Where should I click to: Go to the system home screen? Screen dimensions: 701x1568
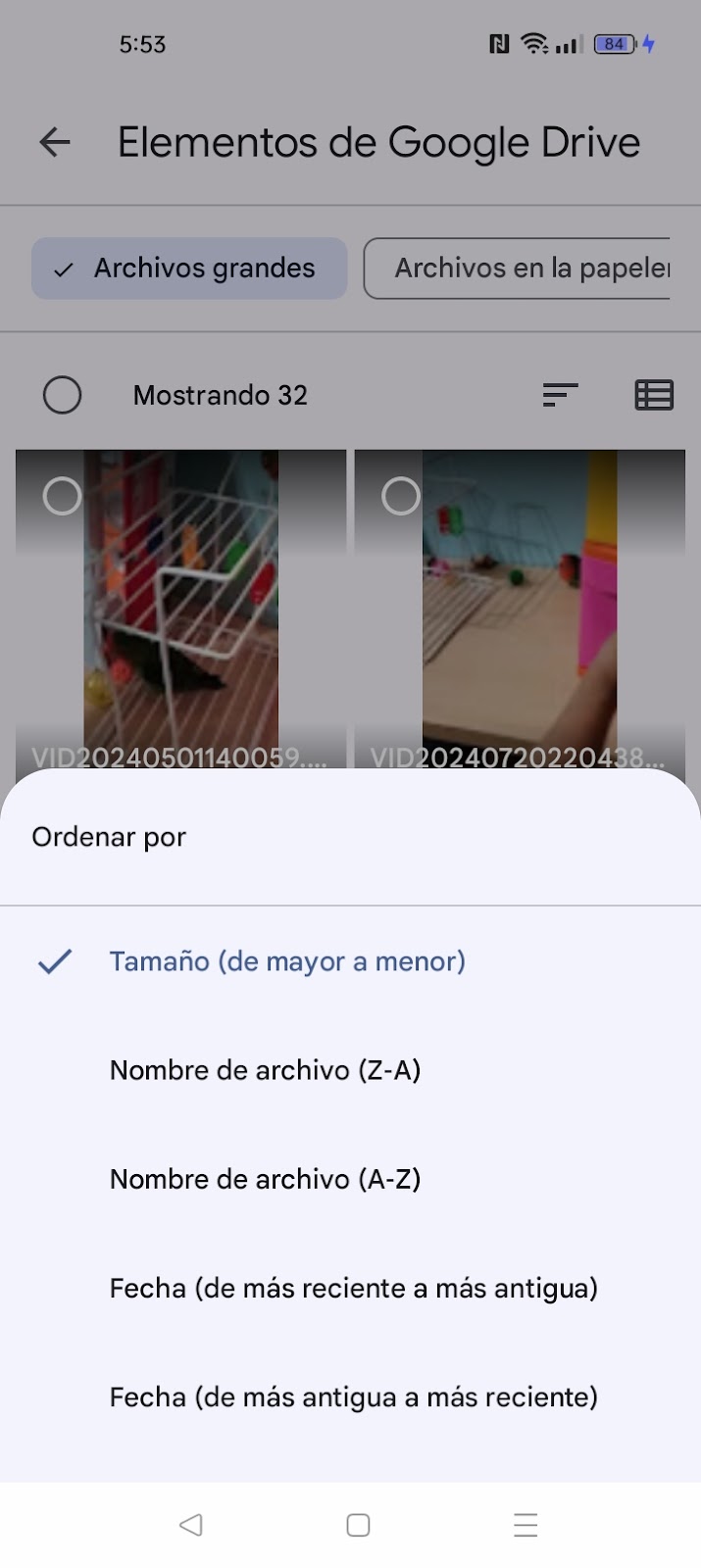(359, 1525)
